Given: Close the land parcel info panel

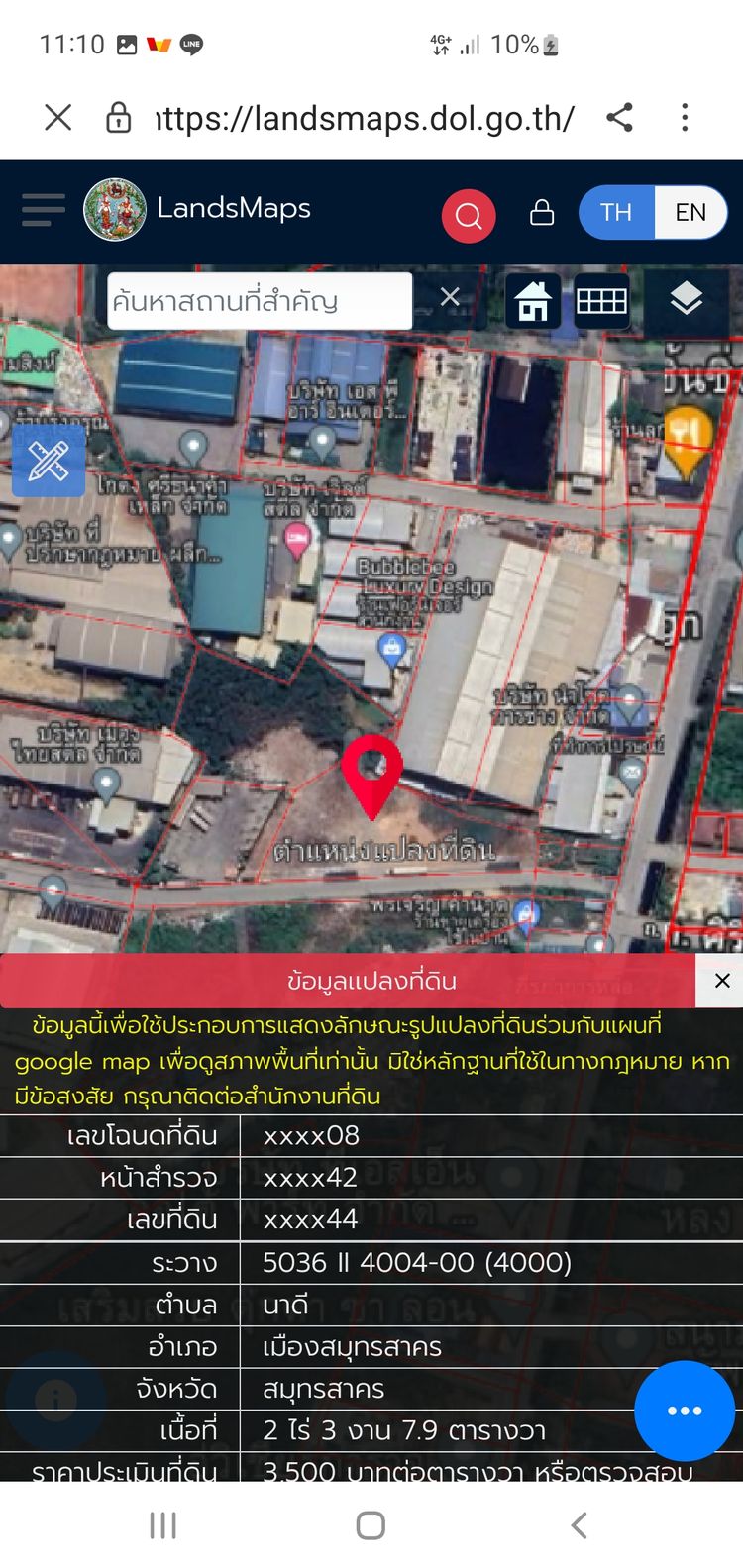Looking at the screenshot, I should (722, 981).
